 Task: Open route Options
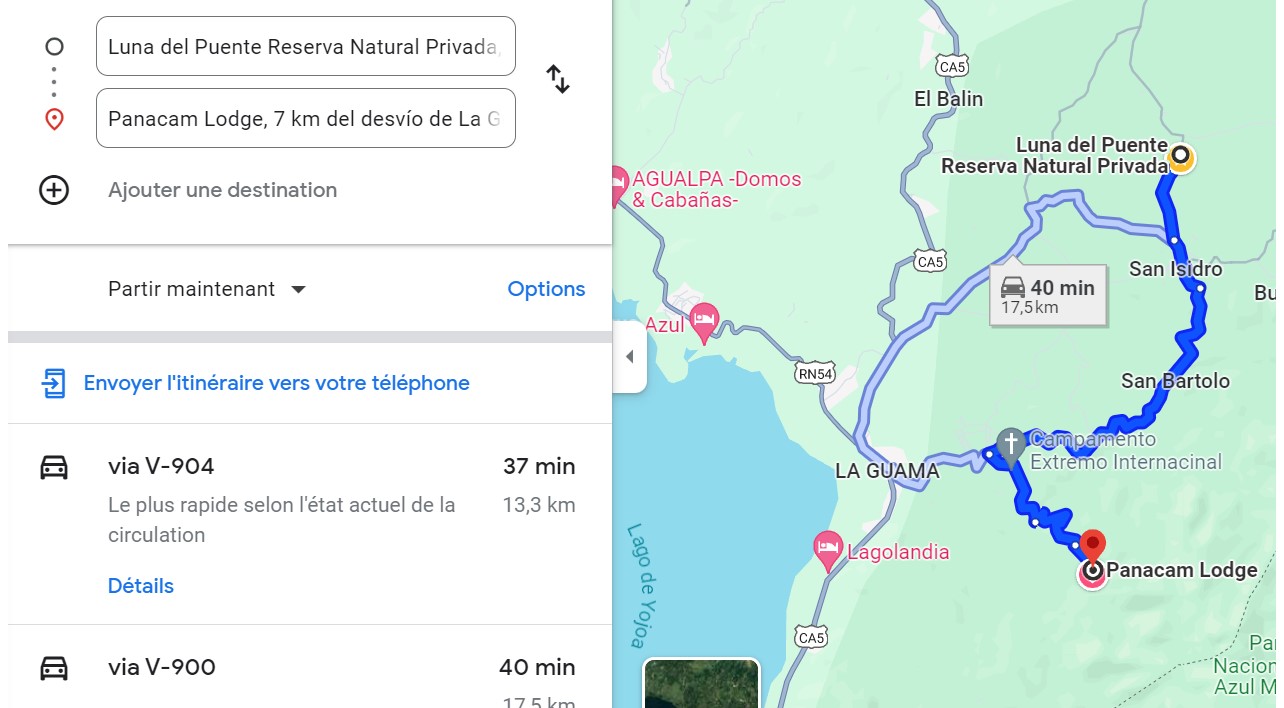[546, 289]
